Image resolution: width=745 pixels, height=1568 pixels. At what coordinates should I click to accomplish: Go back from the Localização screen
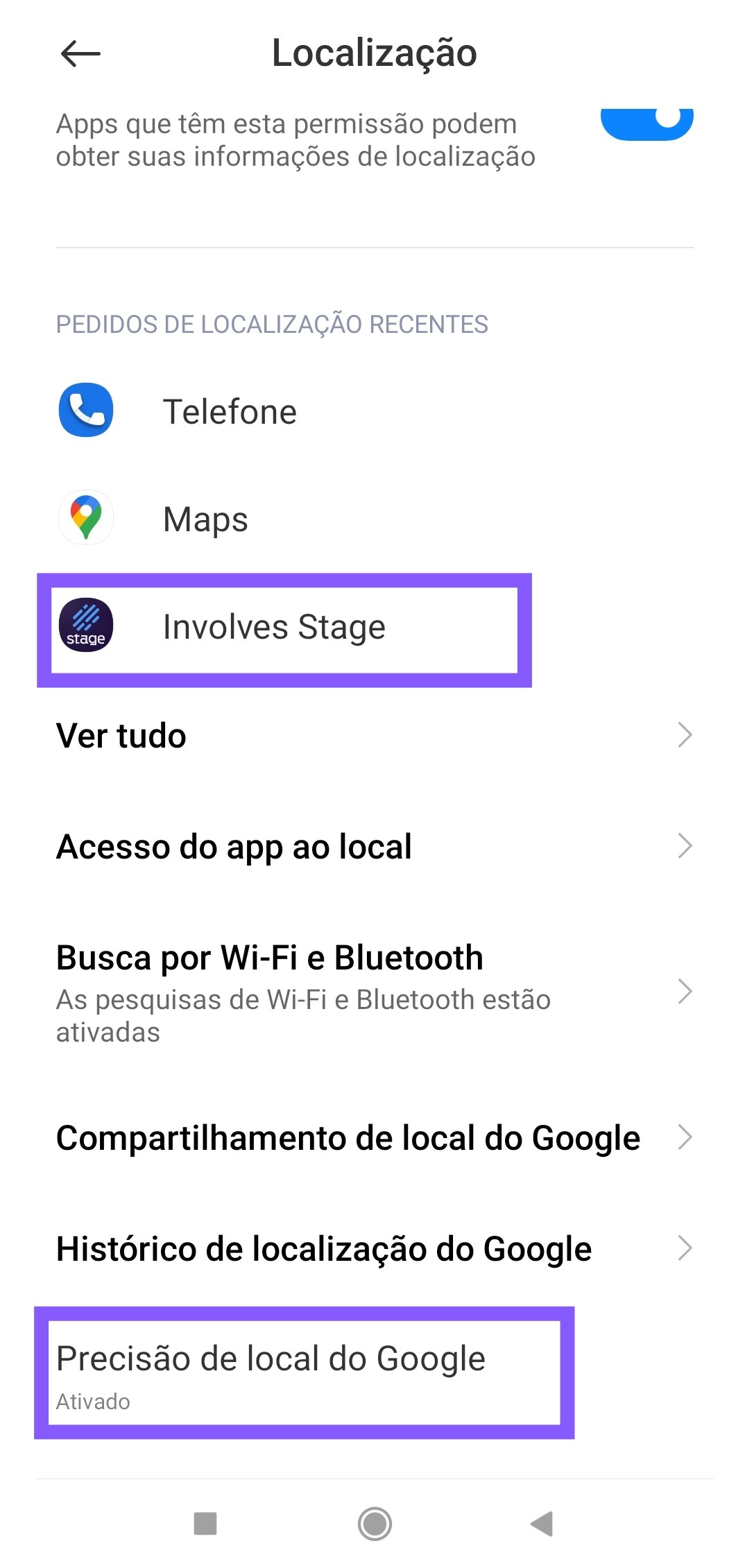click(80, 53)
